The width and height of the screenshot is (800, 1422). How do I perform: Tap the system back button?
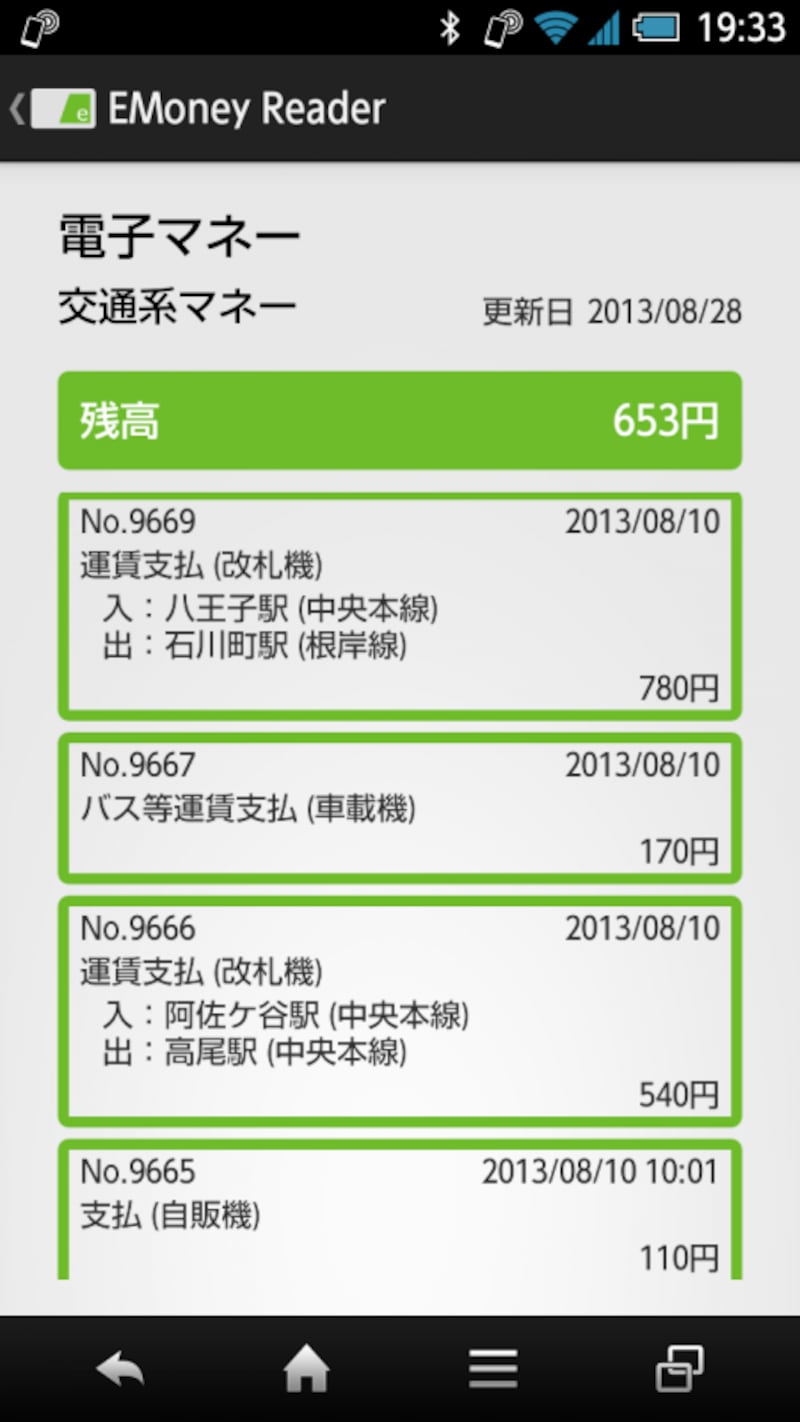119,1369
